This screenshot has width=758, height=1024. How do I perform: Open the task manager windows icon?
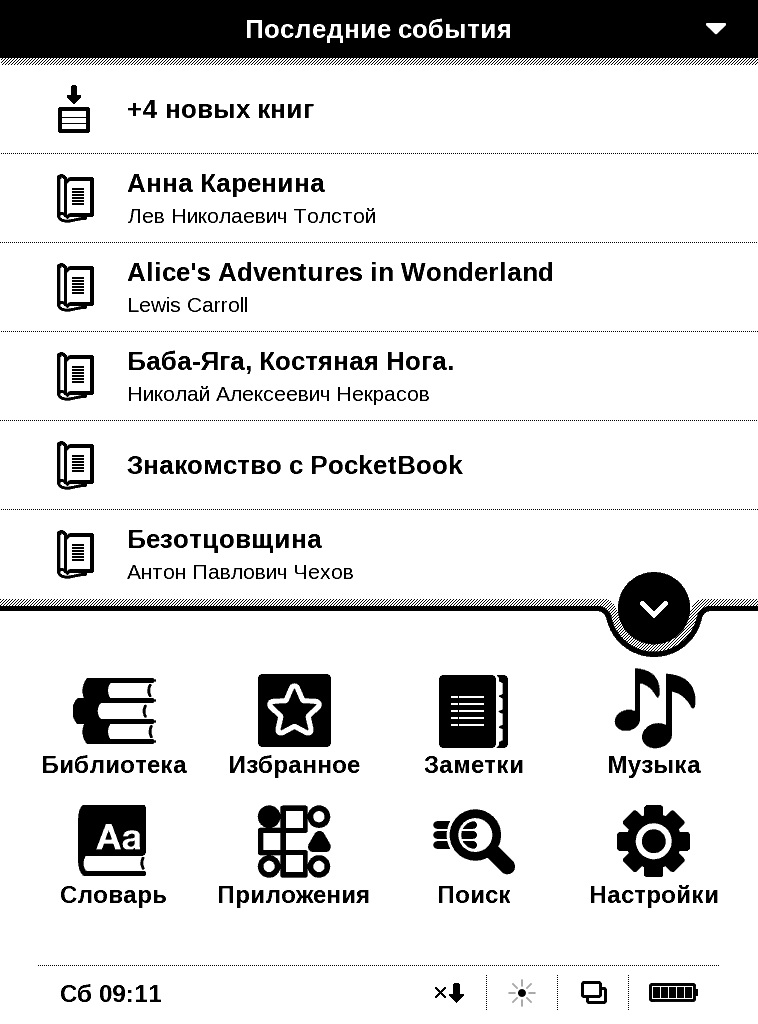tap(593, 993)
